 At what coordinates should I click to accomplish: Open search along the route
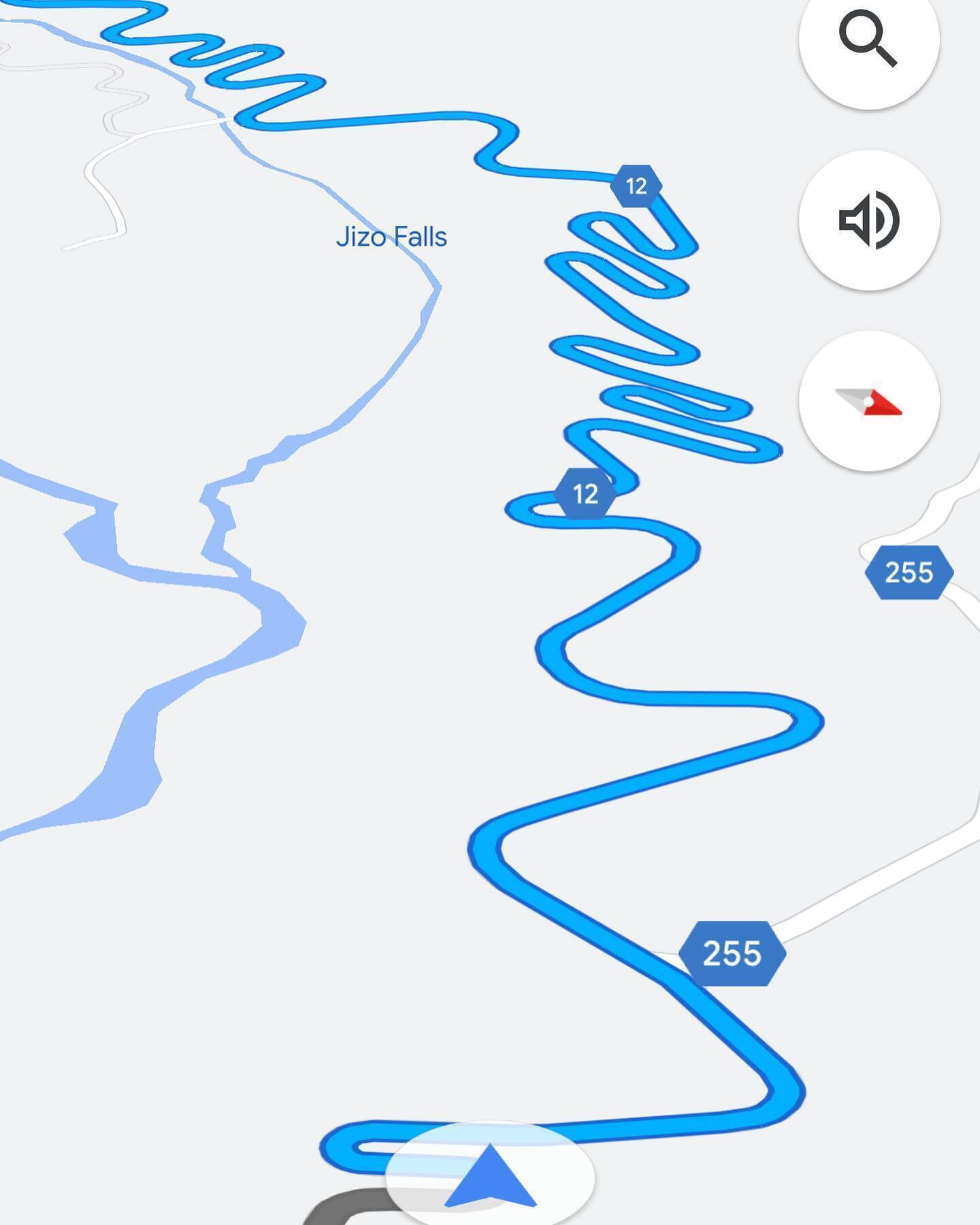[x=868, y=39]
